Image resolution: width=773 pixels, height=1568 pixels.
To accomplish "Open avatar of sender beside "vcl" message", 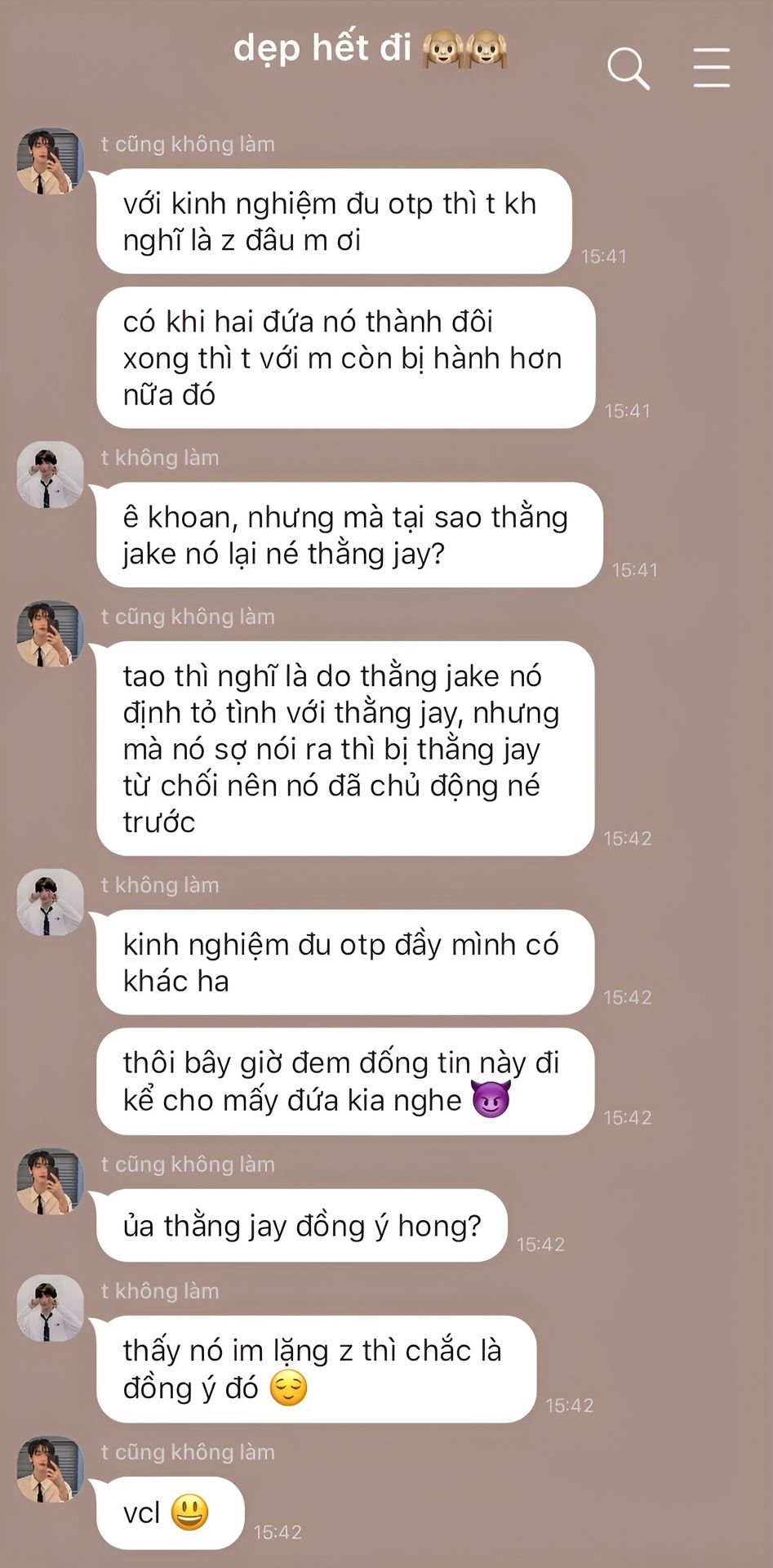I will tap(51, 1468).
